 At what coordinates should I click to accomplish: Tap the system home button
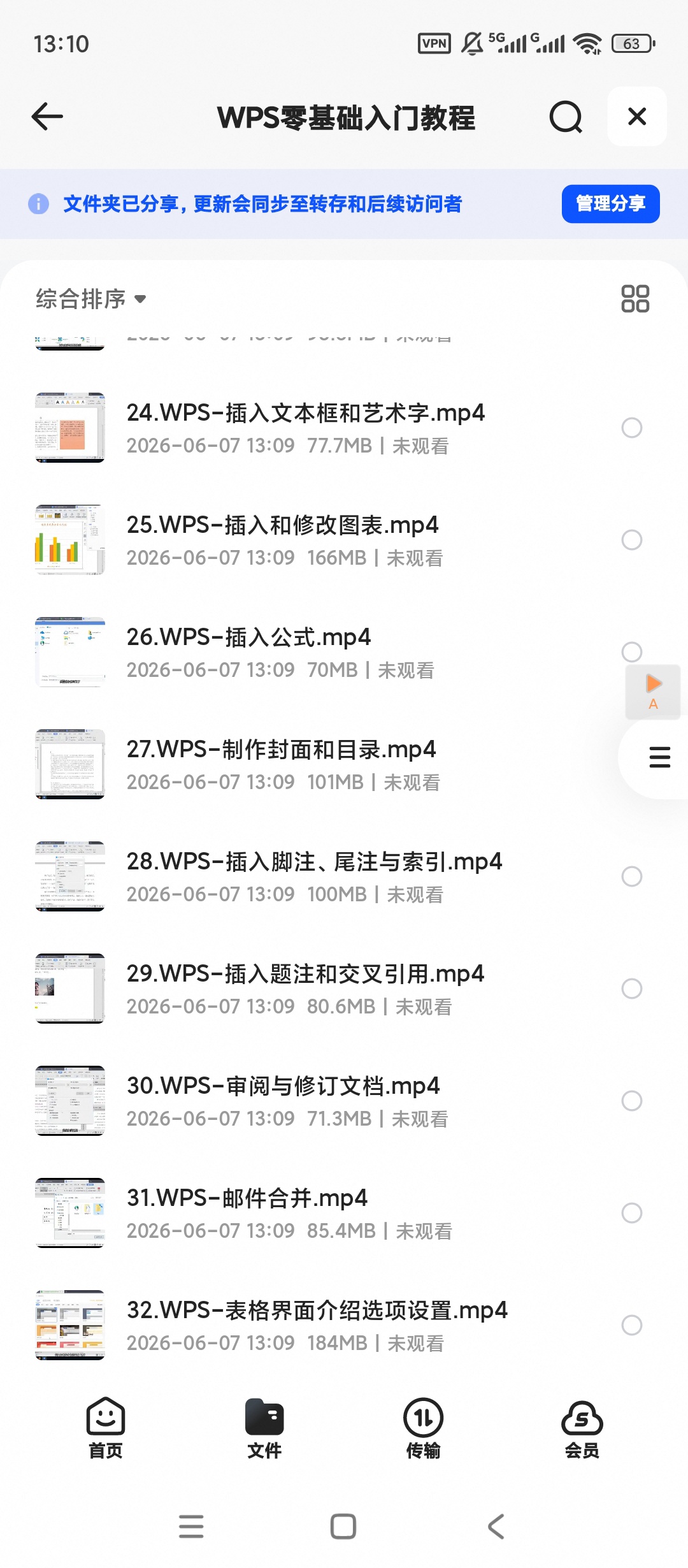(x=343, y=1527)
